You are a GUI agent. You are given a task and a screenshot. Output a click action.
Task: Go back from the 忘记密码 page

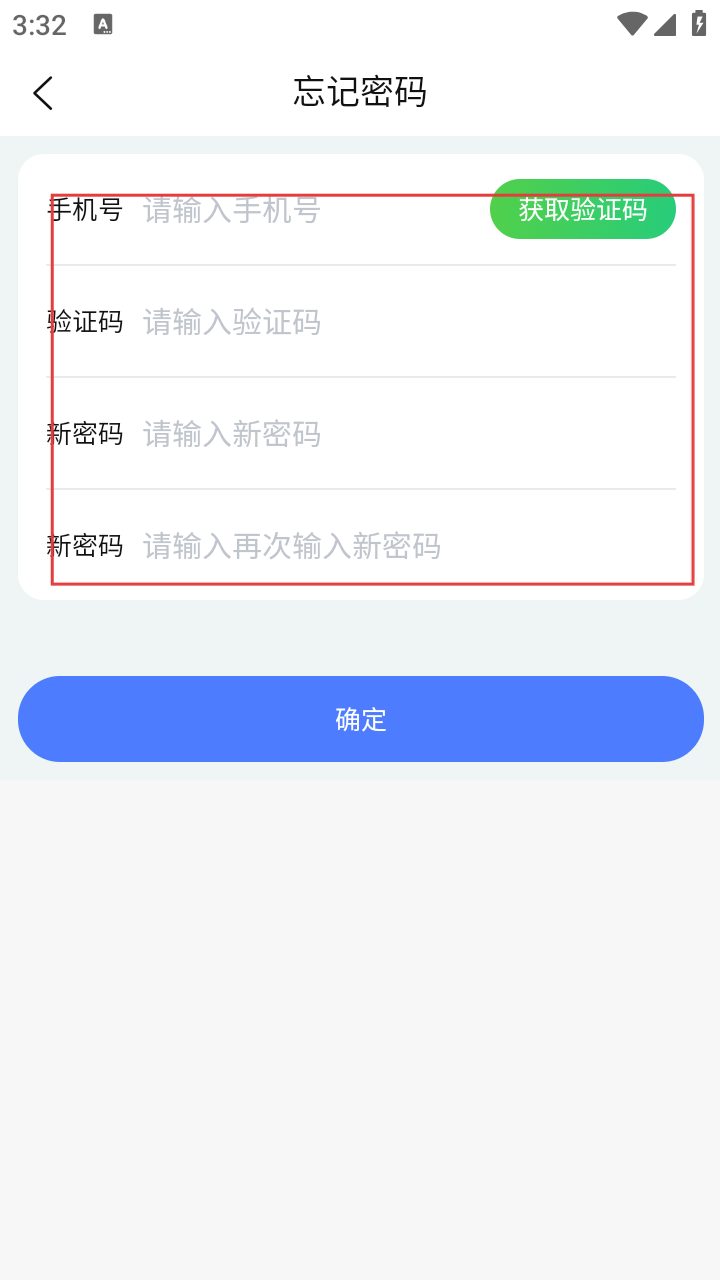(43, 93)
